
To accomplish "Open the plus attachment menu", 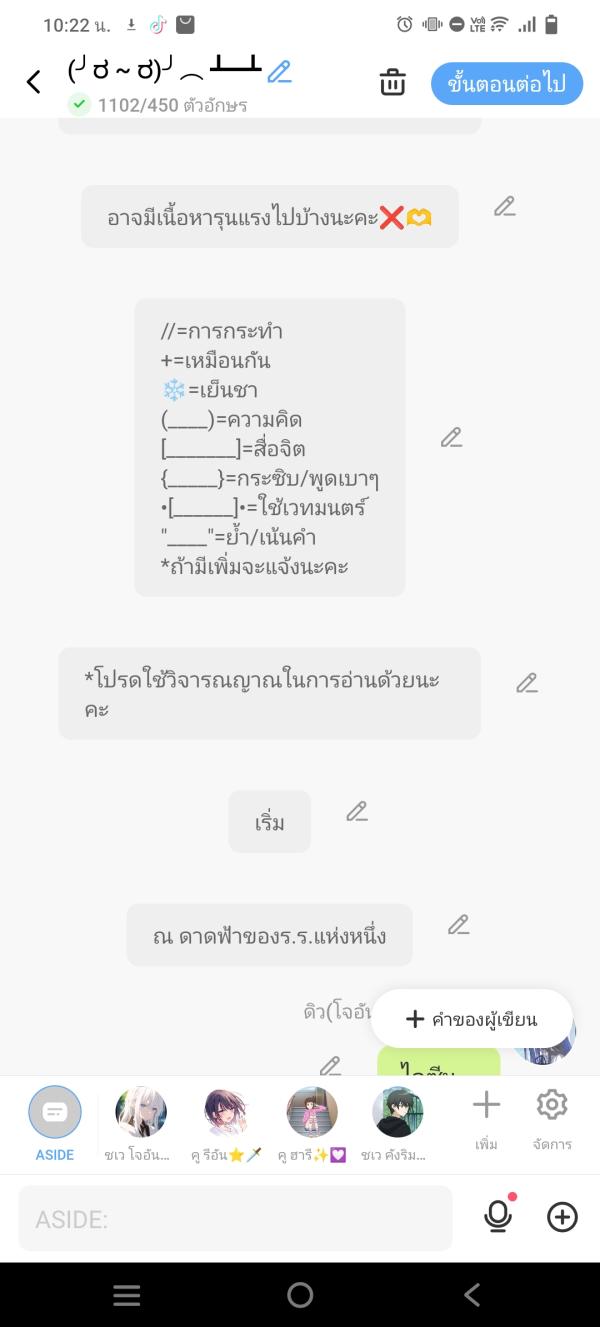I will tap(562, 1217).
